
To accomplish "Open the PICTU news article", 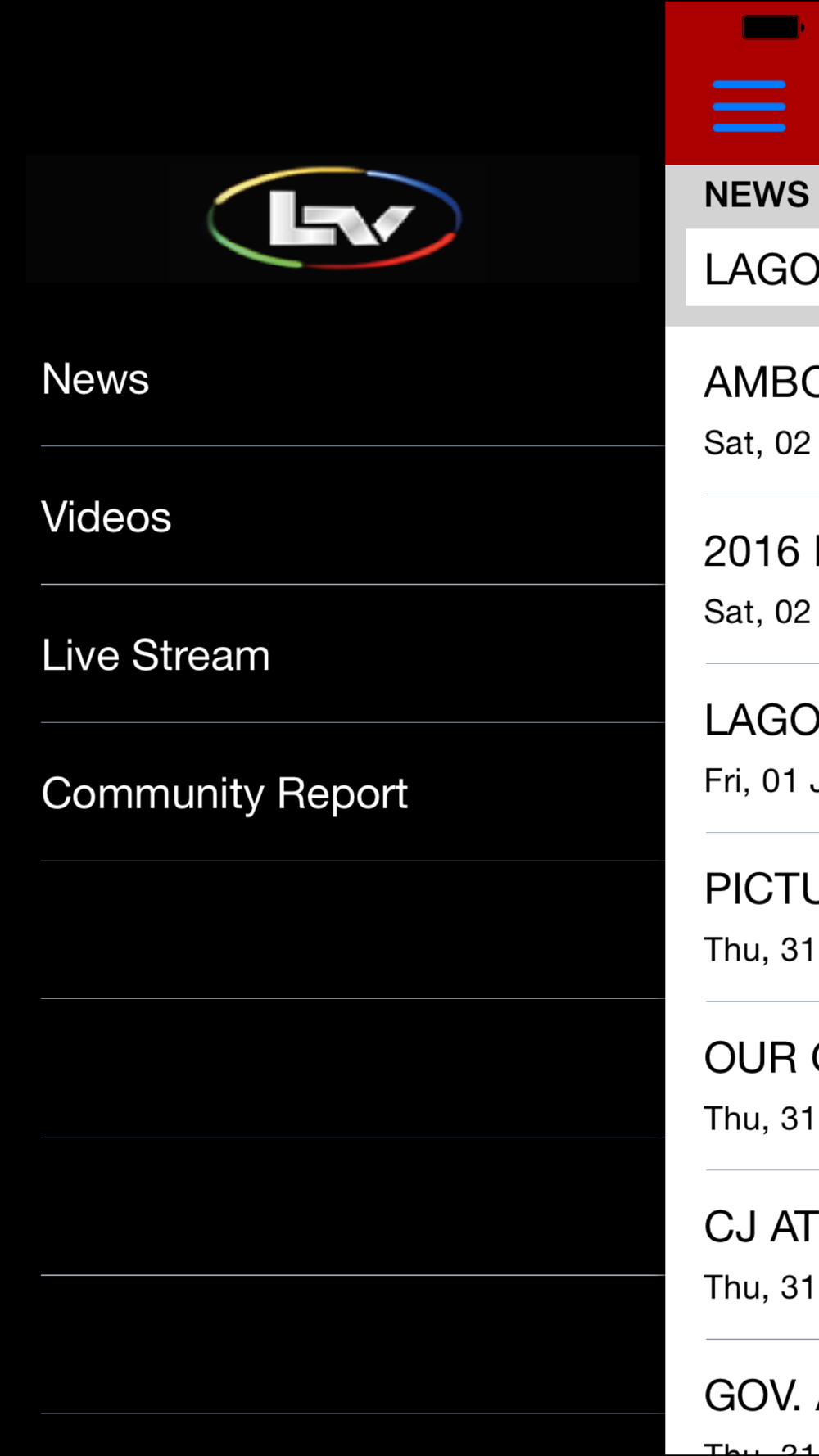I will (742, 917).
